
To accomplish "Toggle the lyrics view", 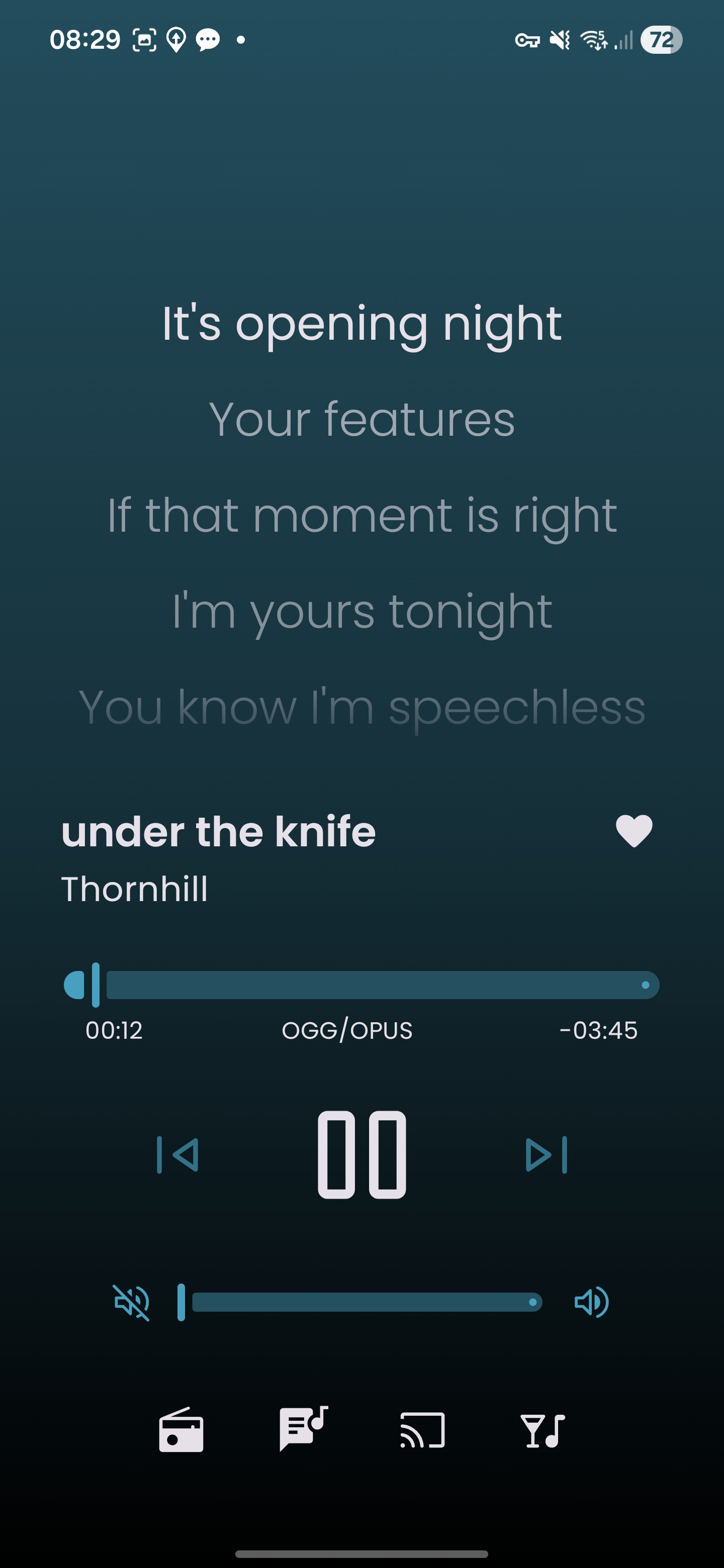I will pyautogui.click(x=303, y=1429).
